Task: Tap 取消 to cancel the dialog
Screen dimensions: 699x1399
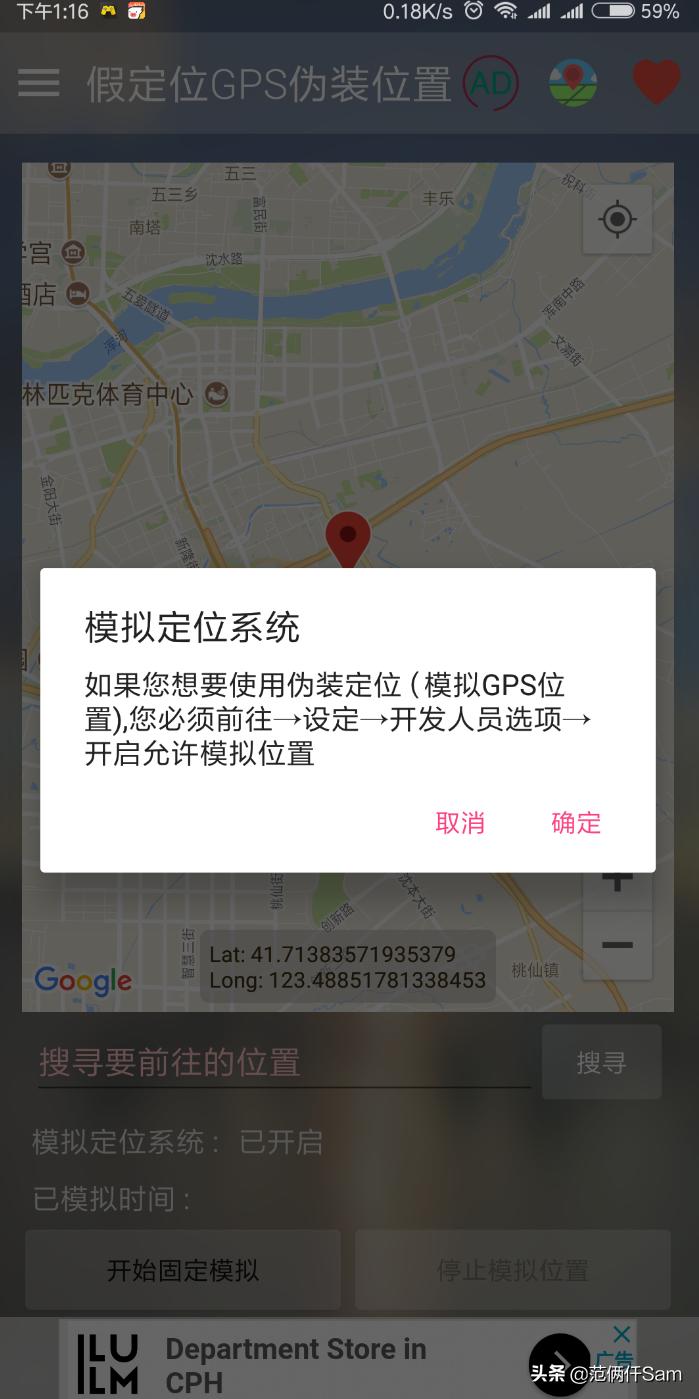Action: (x=460, y=823)
